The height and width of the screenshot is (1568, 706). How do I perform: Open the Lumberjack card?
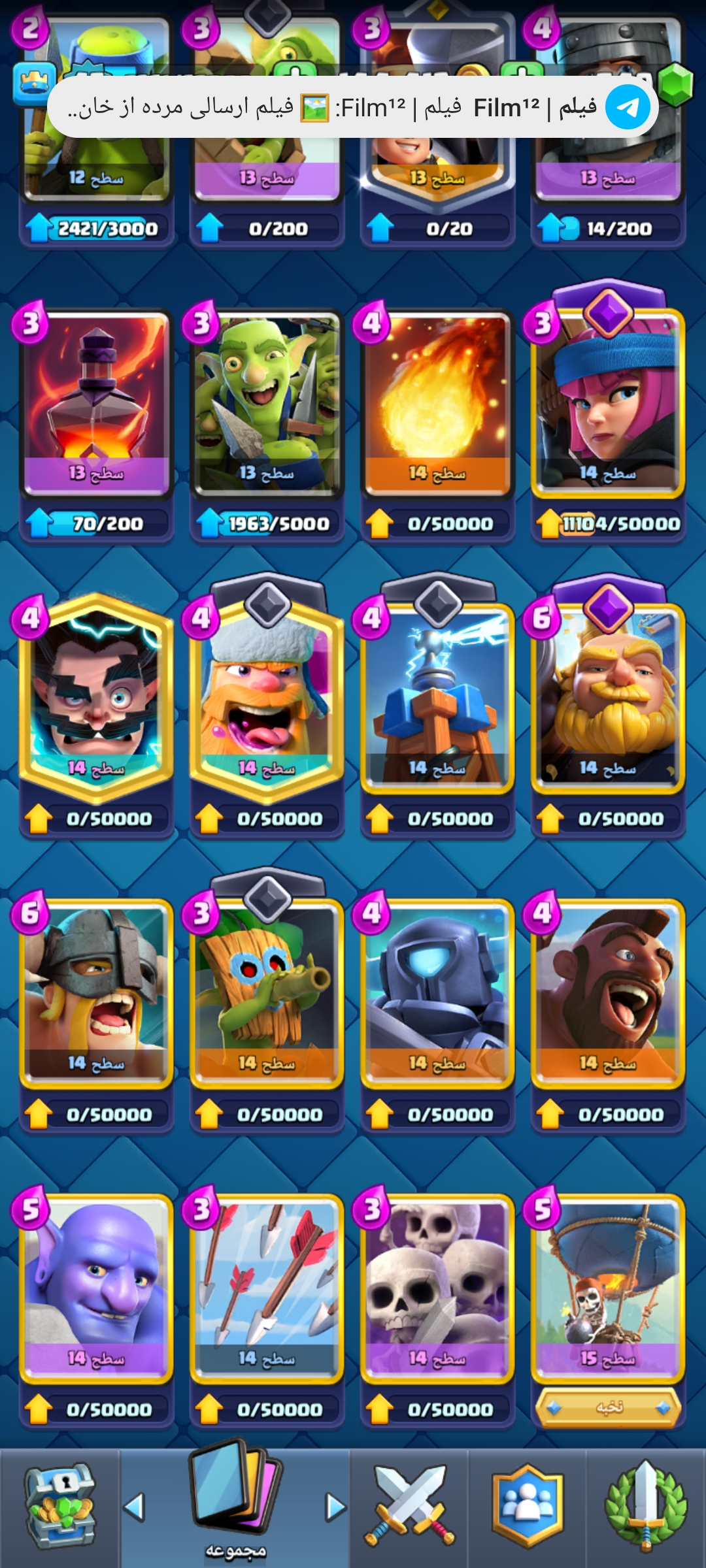267,699
